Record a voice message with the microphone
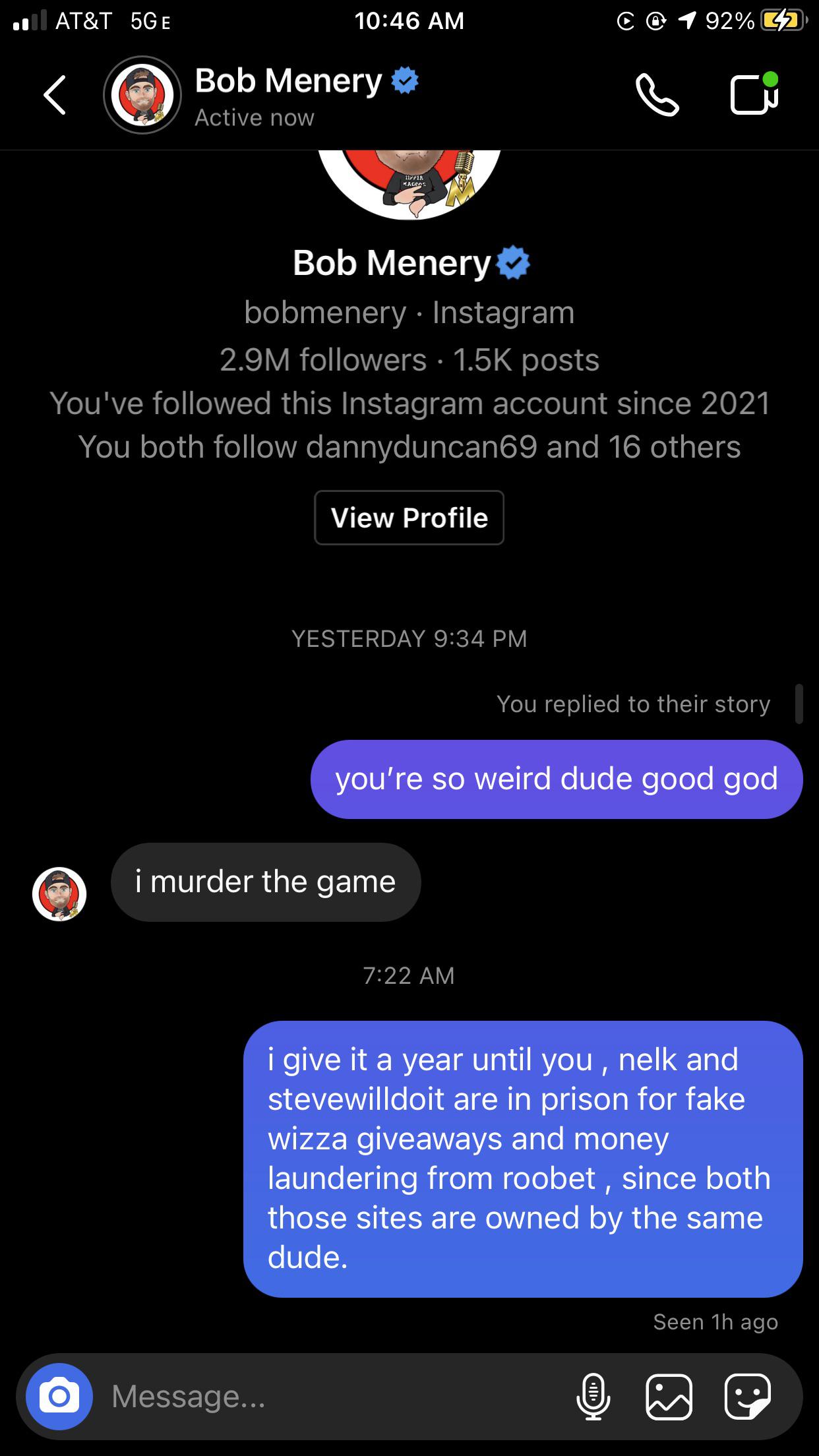Image resolution: width=819 pixels, height=1456 pixels. click(593, 1396)
